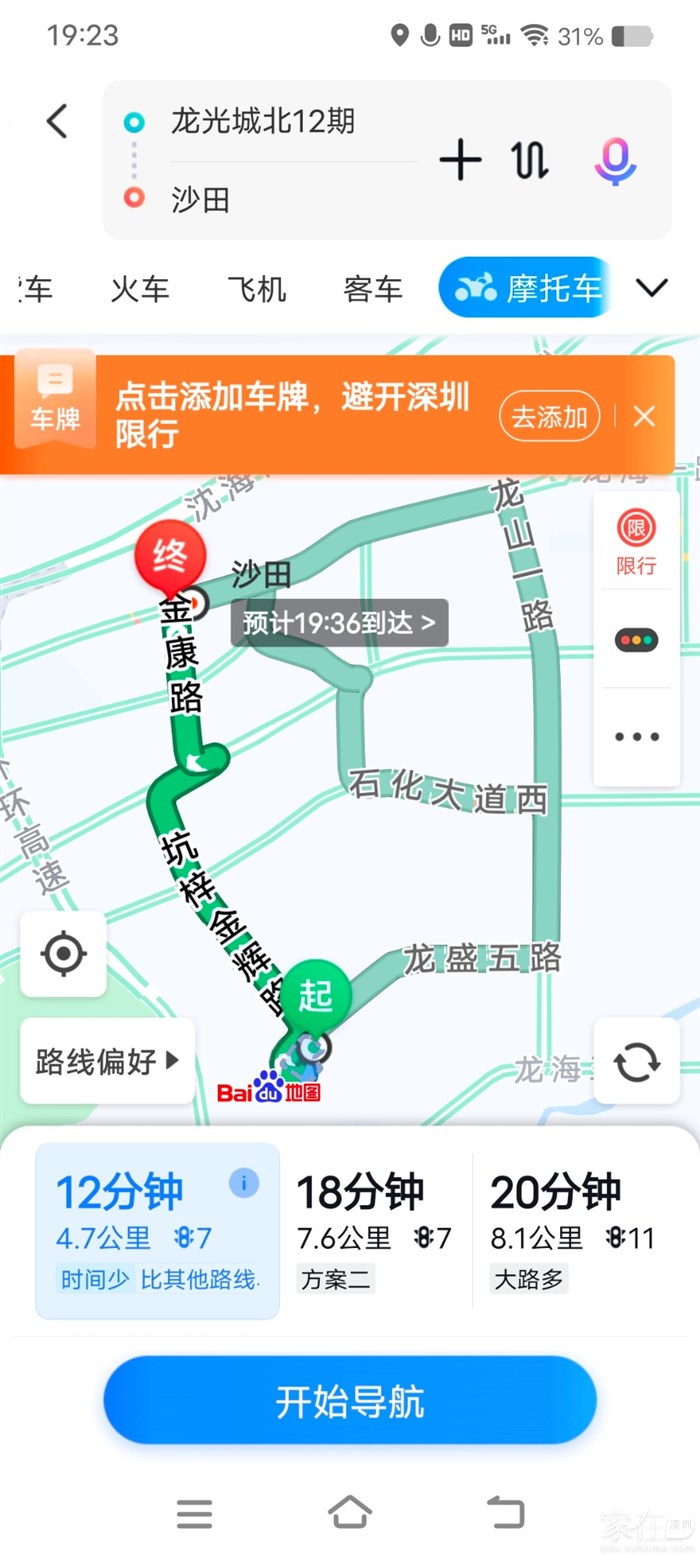Refresh the route results
This screenshot has height=1555, width=700.
tap(636, 1061)
